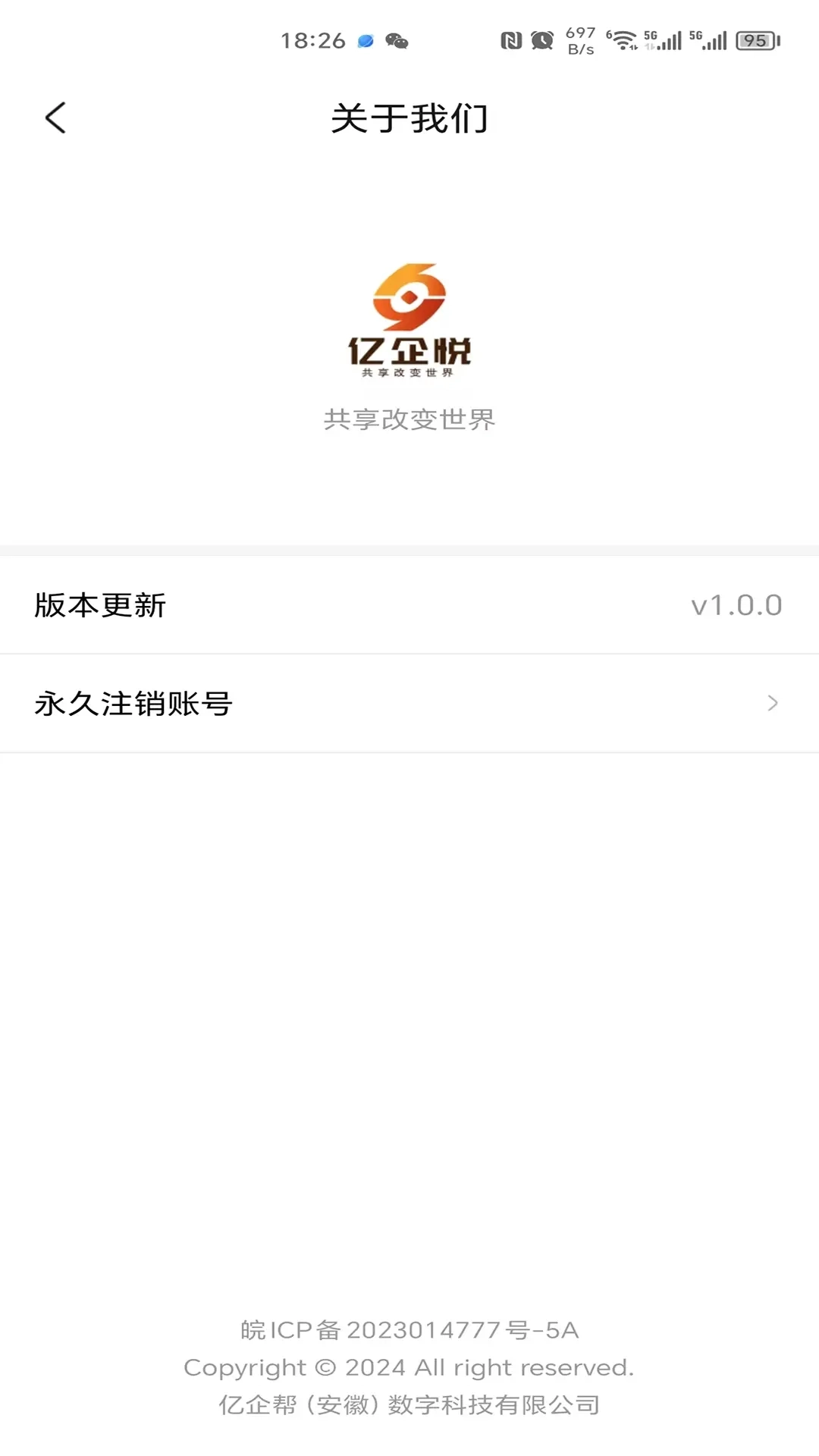Select the 永久注销账号 option
Image resolution: width=819 pixels, height=1456 pixels.
134,703
